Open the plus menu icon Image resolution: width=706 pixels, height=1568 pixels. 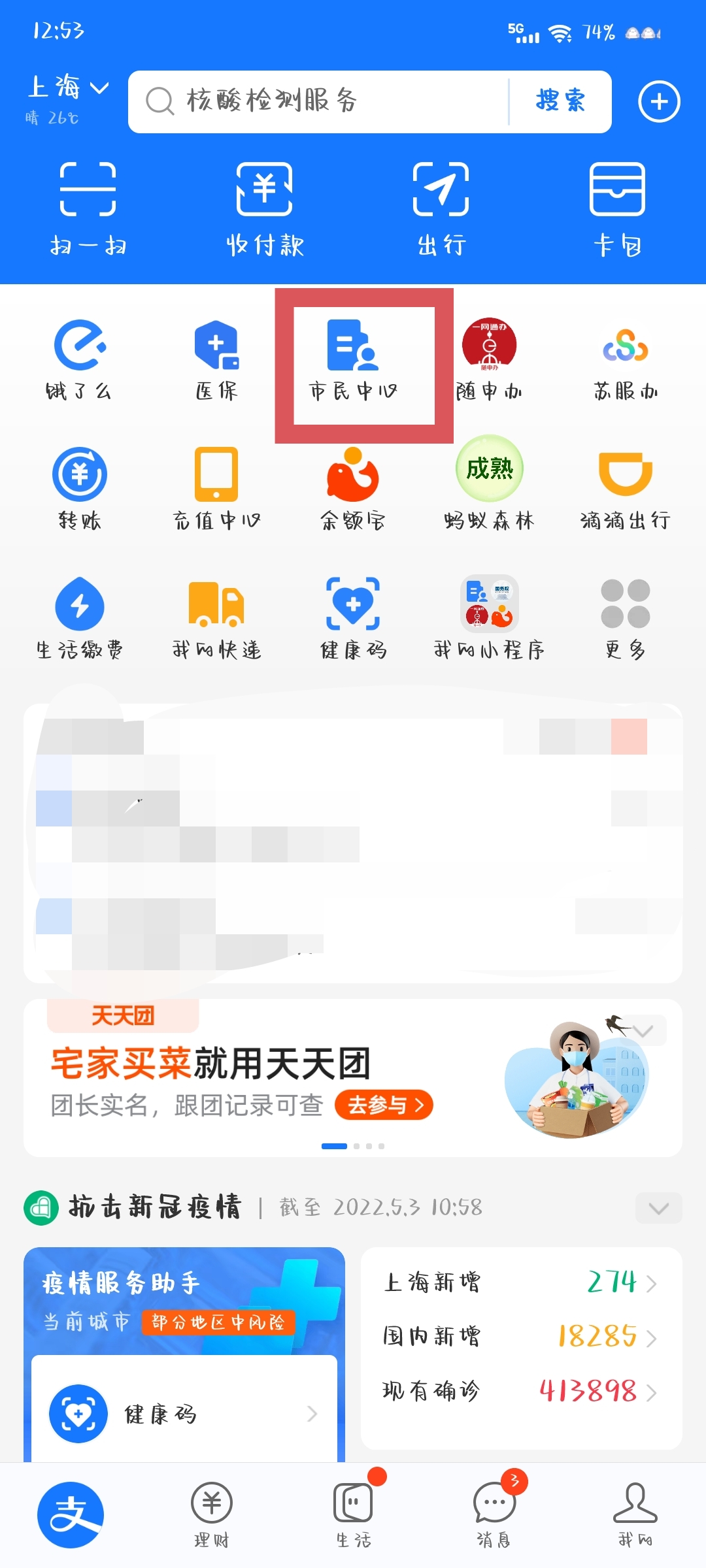(659, 102)
